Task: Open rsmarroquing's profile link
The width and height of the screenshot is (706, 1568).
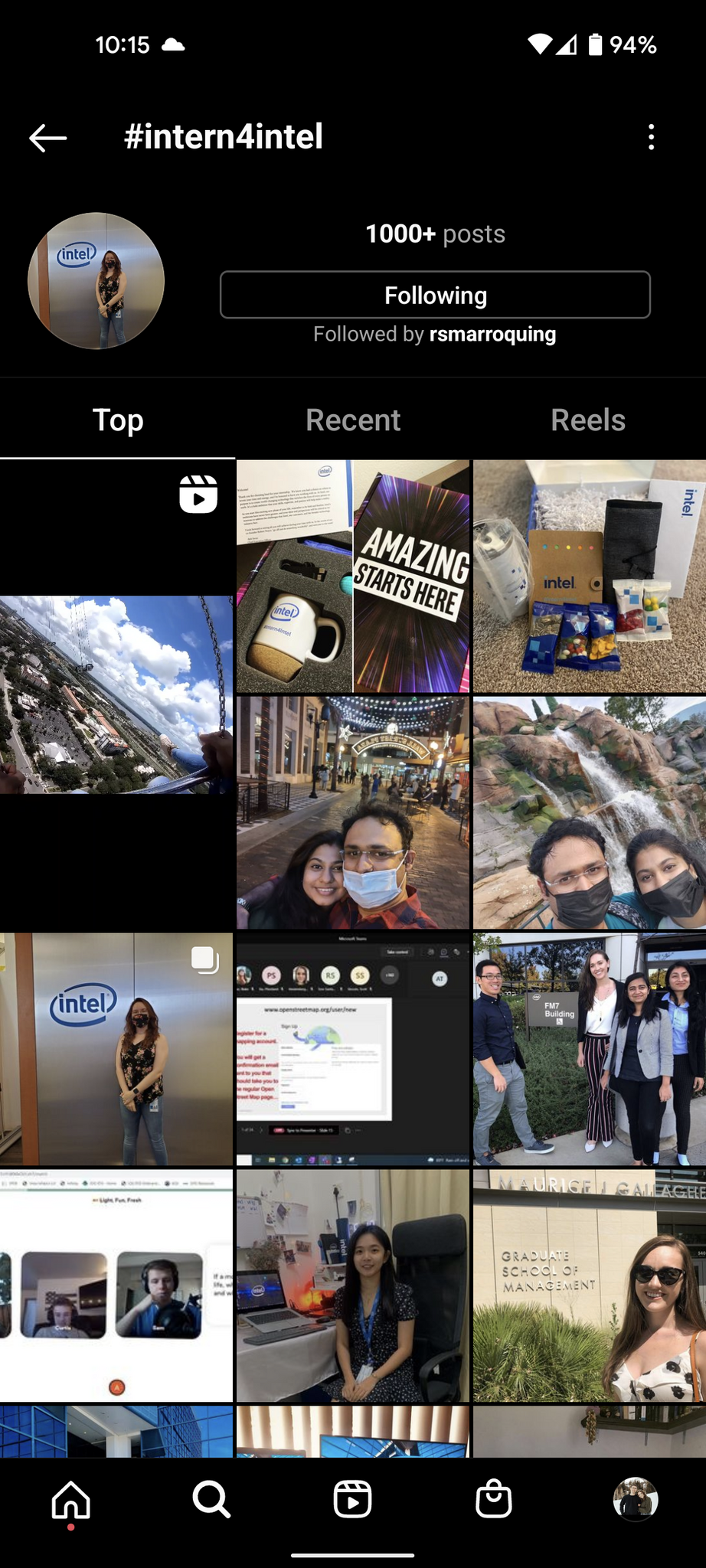Action: [492, 335]
